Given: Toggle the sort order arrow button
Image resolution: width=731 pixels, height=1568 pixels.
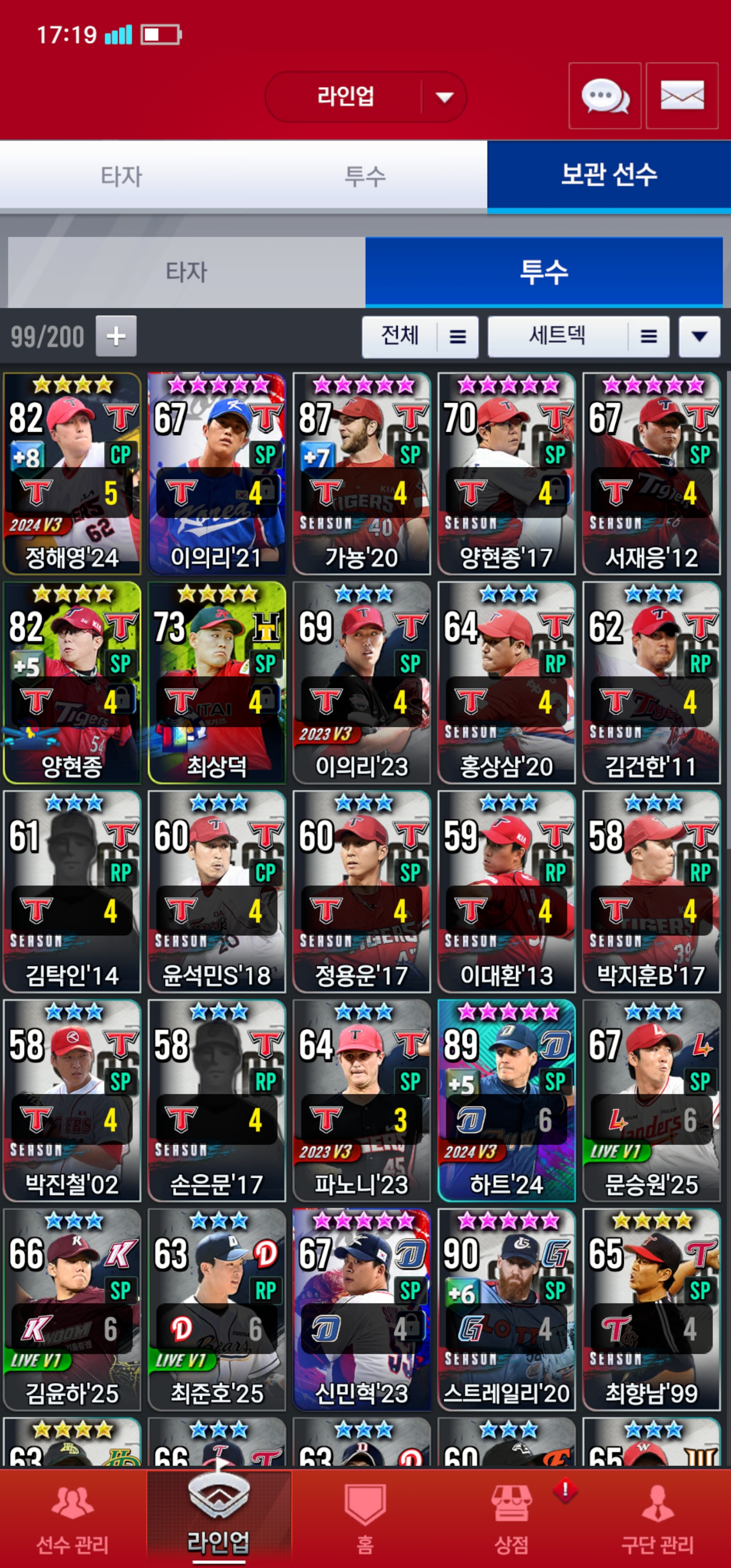Looking at the screenshot, I should click(700, 336).
